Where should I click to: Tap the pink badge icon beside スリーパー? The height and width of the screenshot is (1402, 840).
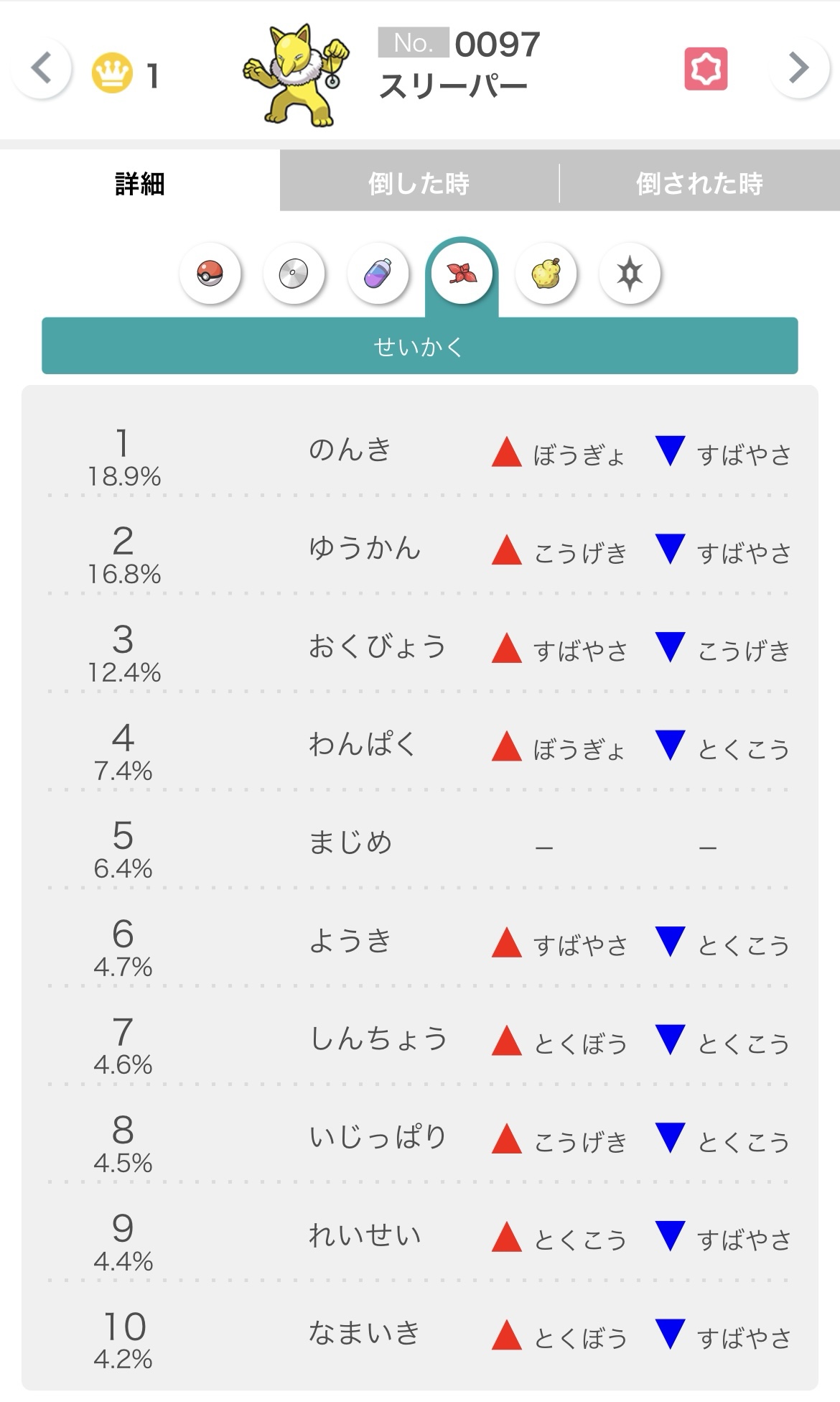(706, 69)
